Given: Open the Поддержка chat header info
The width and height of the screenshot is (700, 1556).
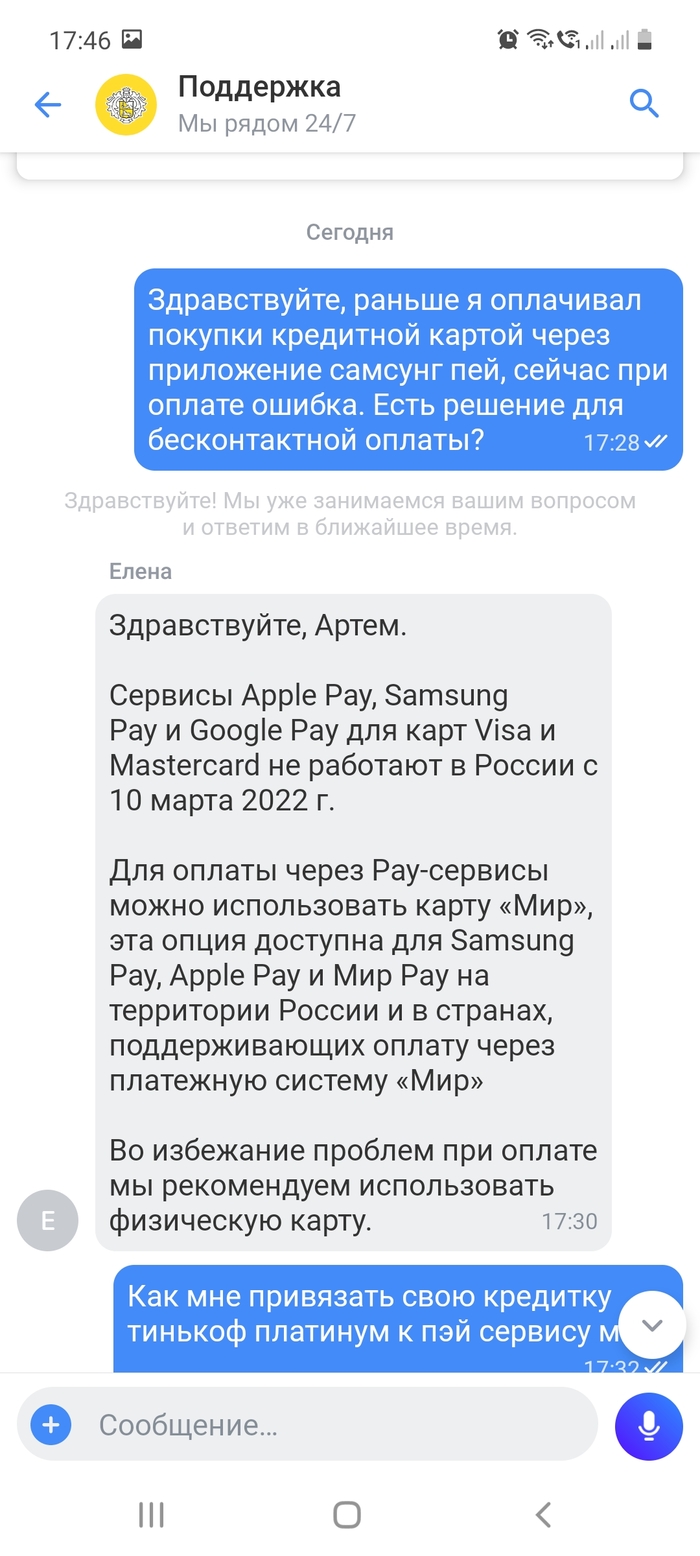Looking at the screenshot, I should point(259,104).
